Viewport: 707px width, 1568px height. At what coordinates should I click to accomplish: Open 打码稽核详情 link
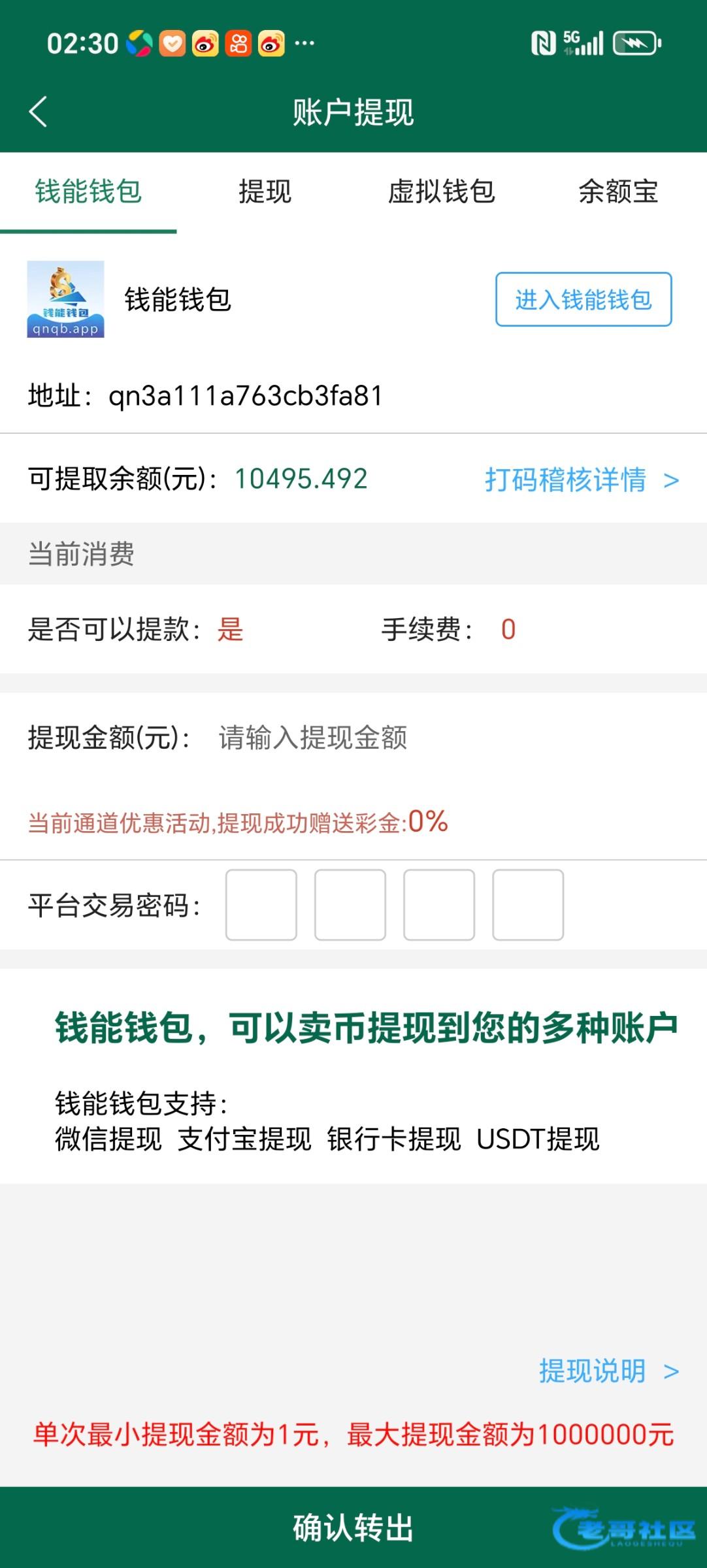point(581,480)
